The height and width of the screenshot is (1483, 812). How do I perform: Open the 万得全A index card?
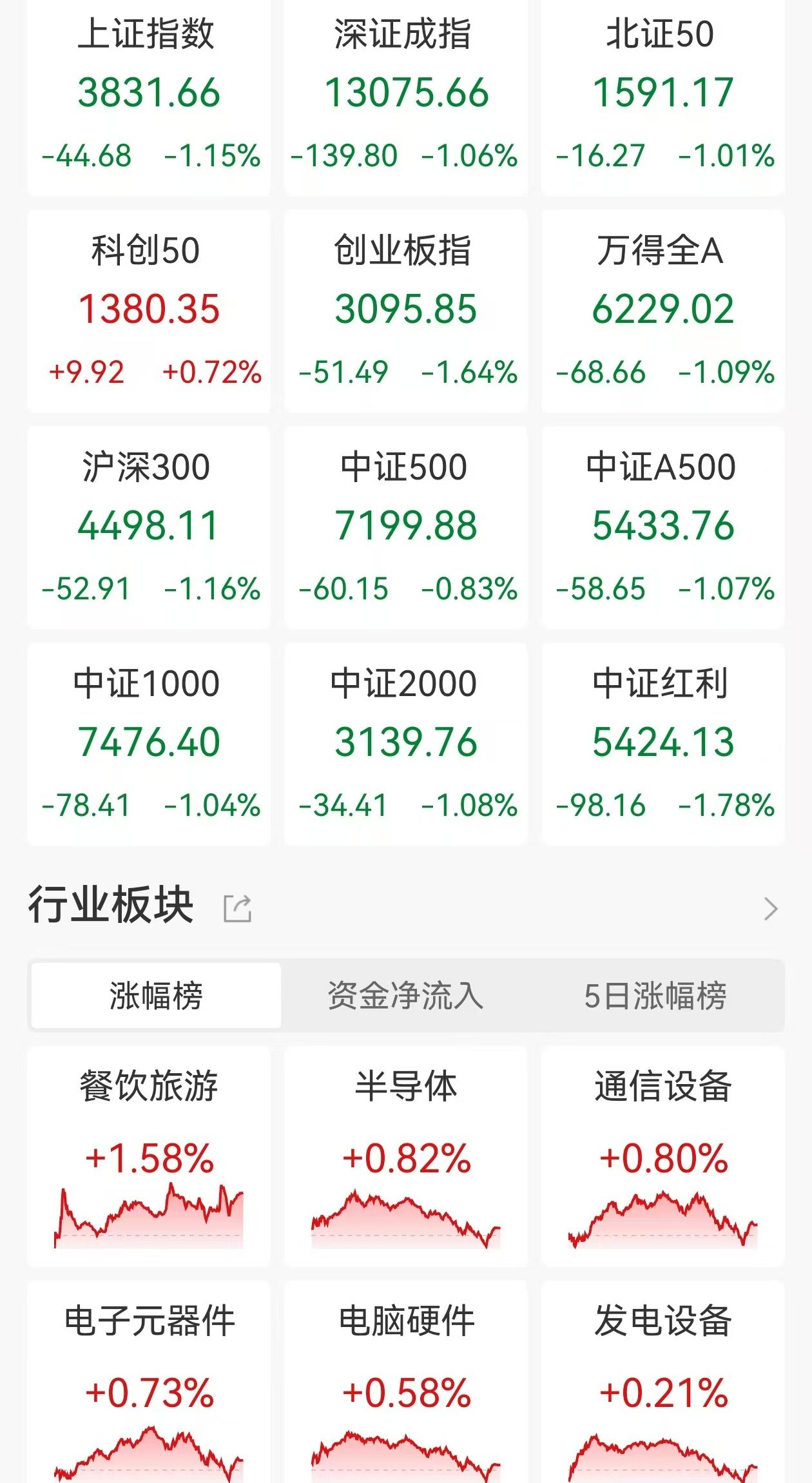point(662,311)
